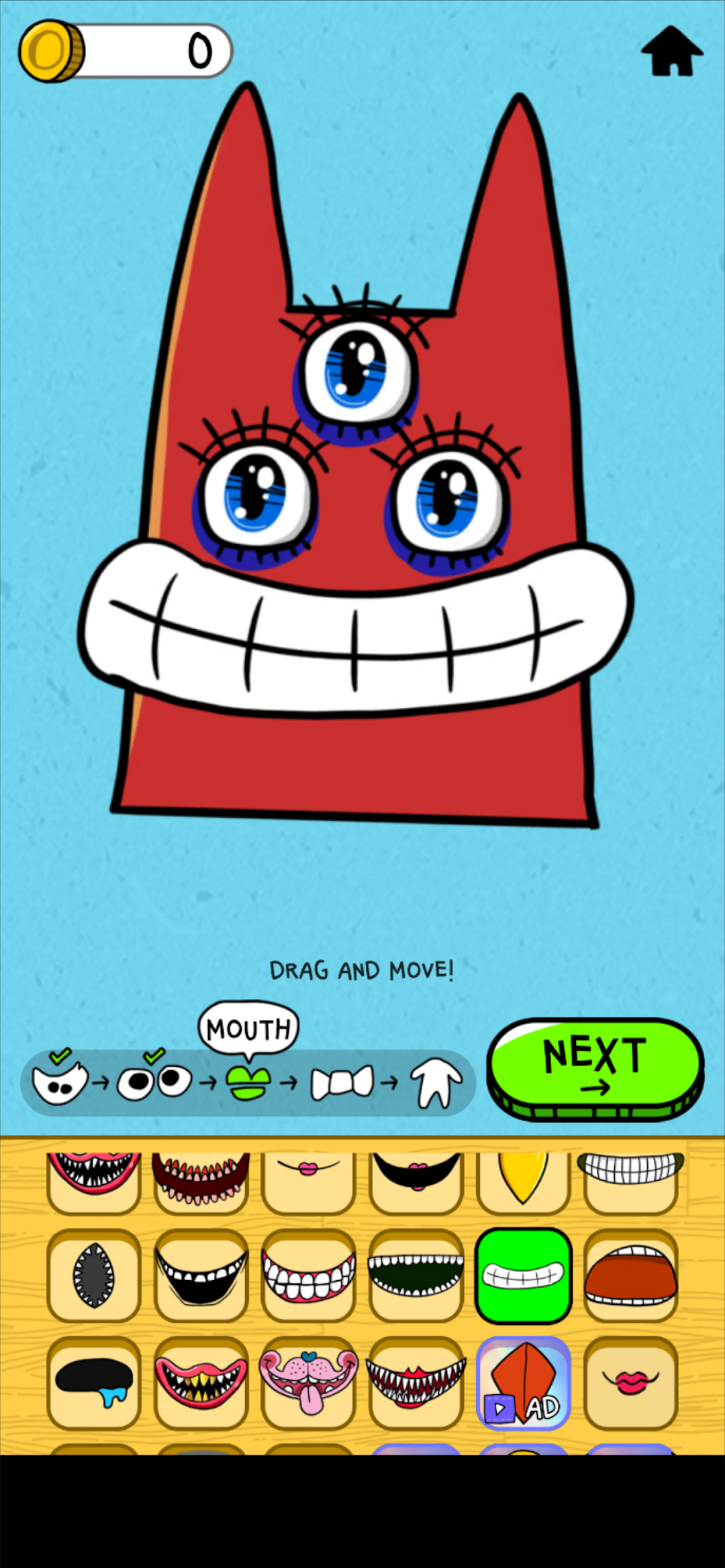Go back to the eyes step icon

[x=154, y=1082]
